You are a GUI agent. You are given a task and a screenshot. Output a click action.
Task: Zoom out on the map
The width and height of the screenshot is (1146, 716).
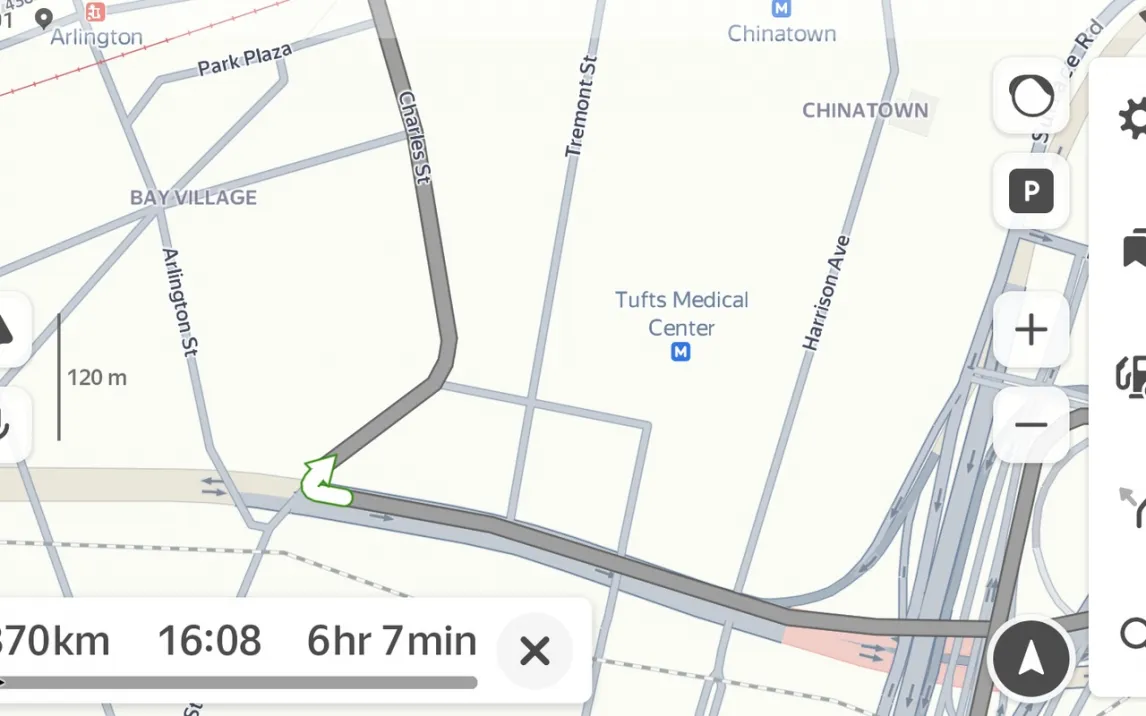[x=1030, y=425]
